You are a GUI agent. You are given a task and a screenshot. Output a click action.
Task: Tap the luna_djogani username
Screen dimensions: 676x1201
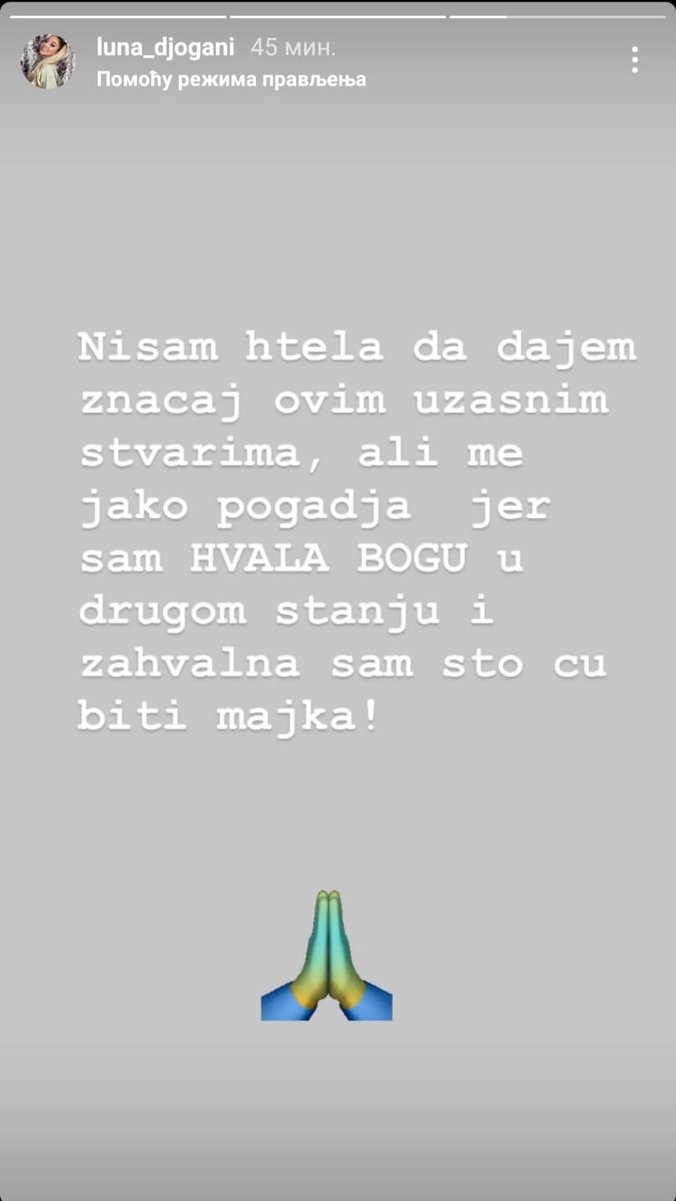point(165,47)
